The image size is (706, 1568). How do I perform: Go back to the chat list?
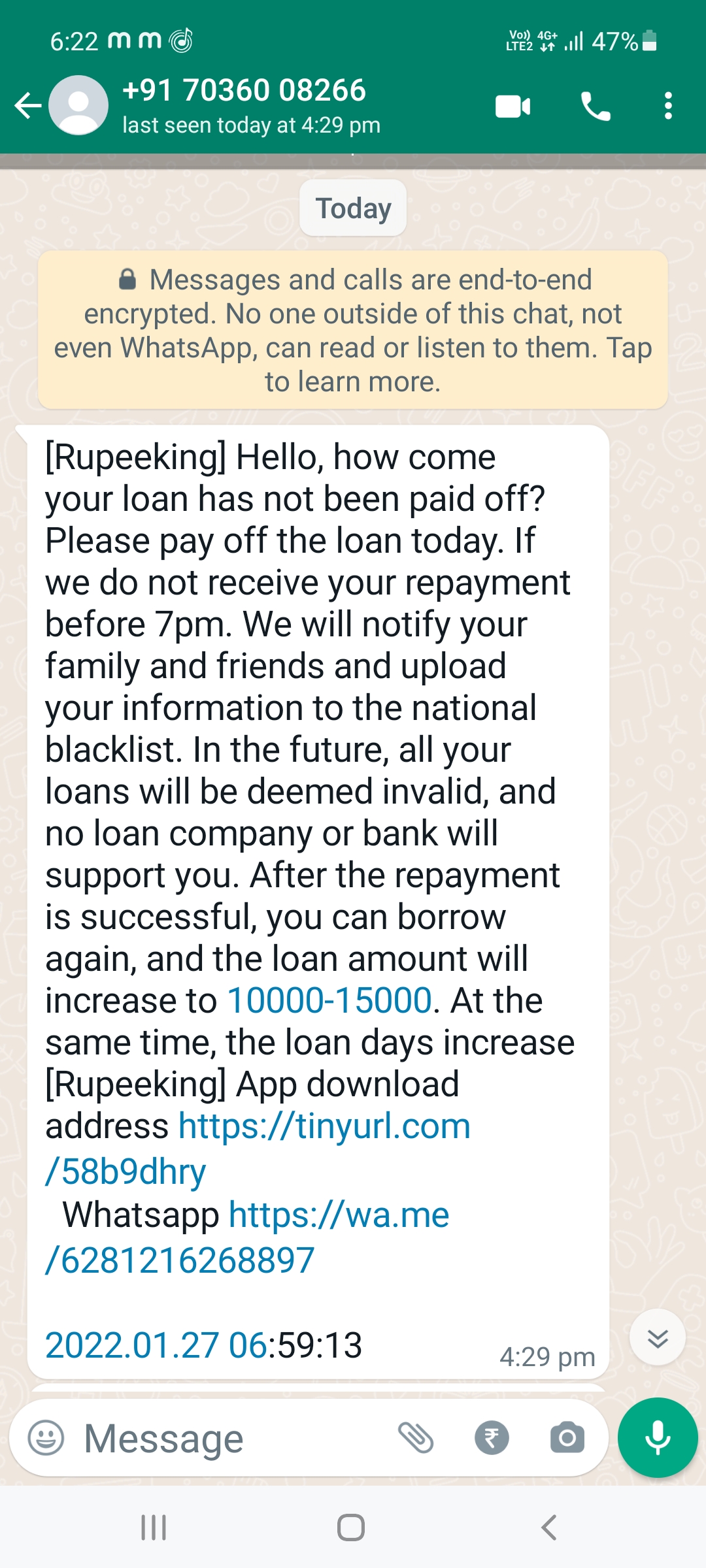point(28,106)
